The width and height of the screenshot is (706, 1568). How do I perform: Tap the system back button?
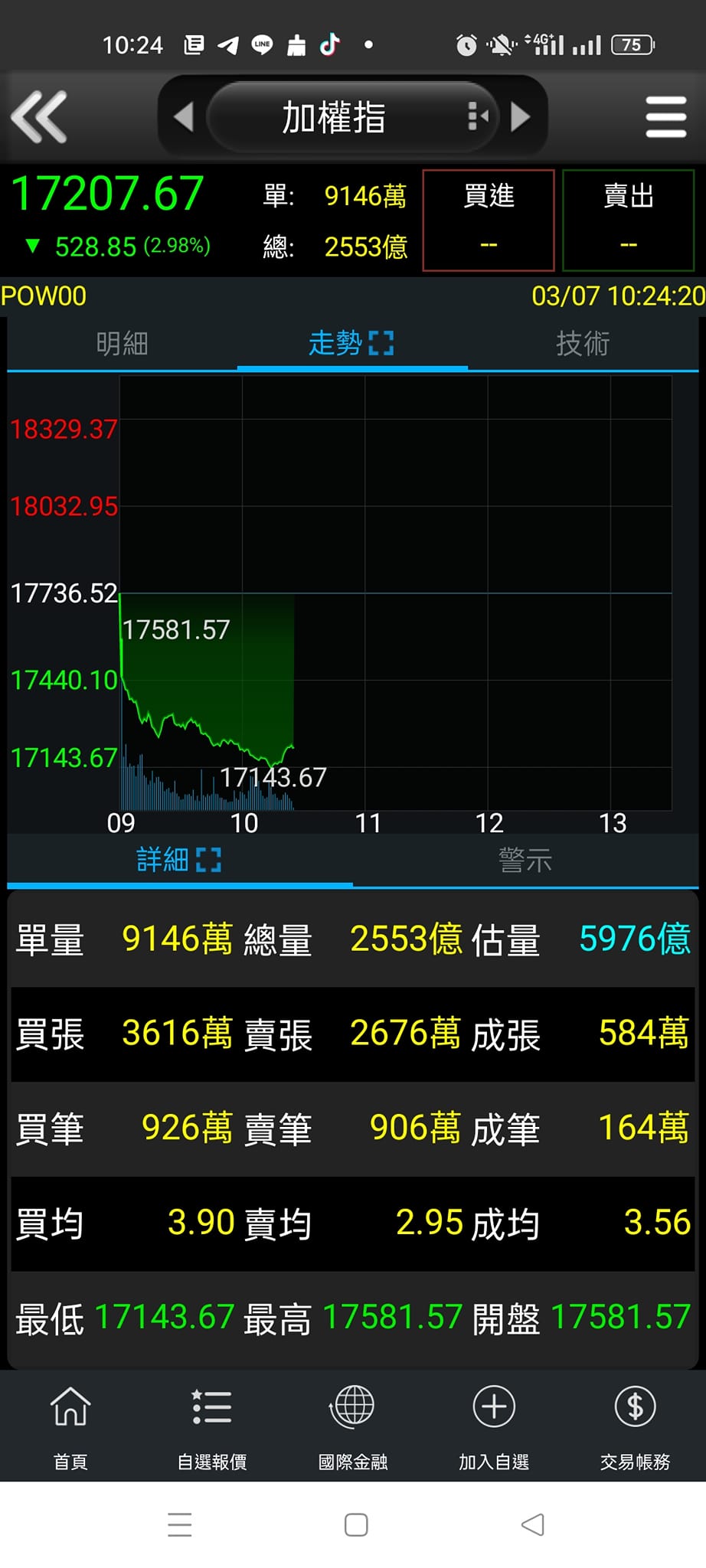pos(532,1524)
